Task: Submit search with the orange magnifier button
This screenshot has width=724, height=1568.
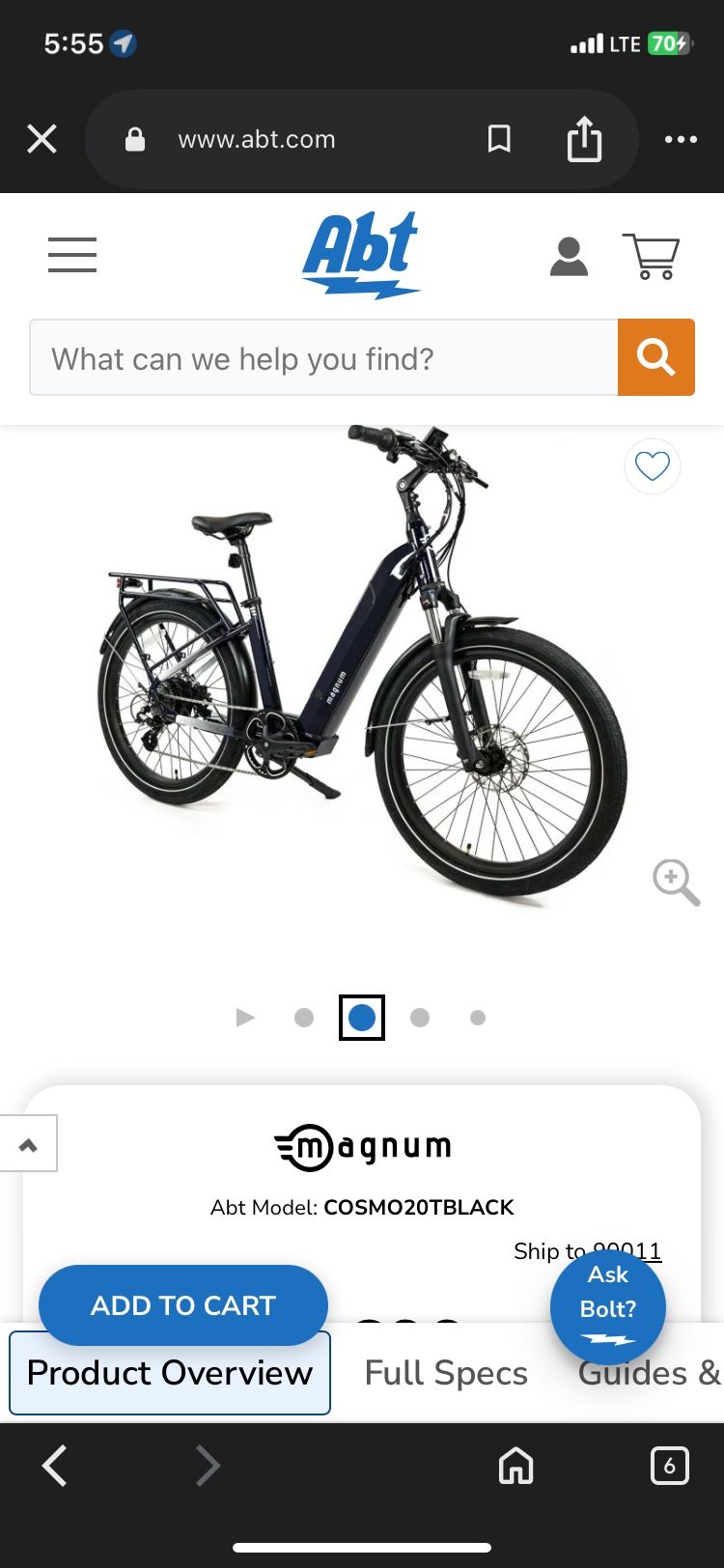Action: [656, 357]
